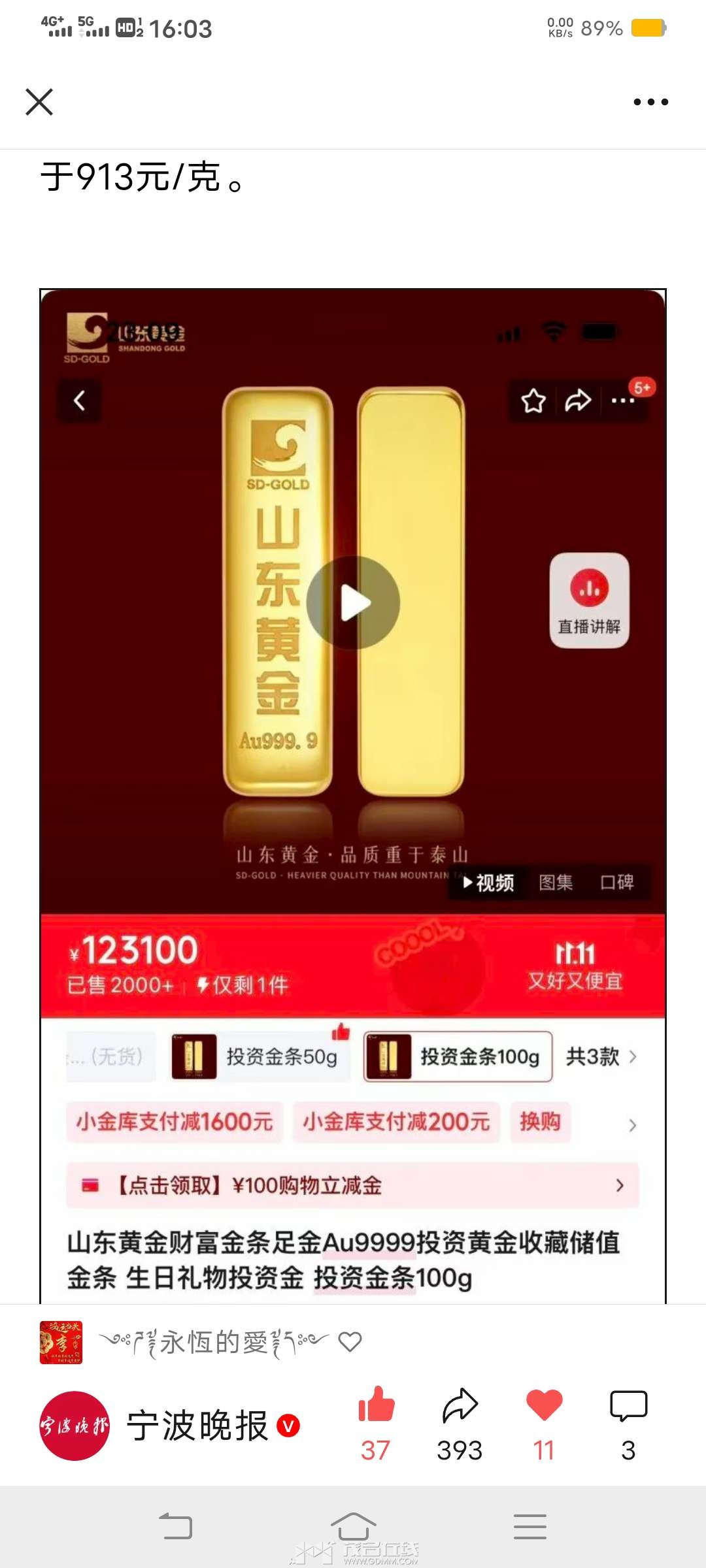
Task: Like the comment by 永恒的愛
Action: click(x=350, y=1341)
